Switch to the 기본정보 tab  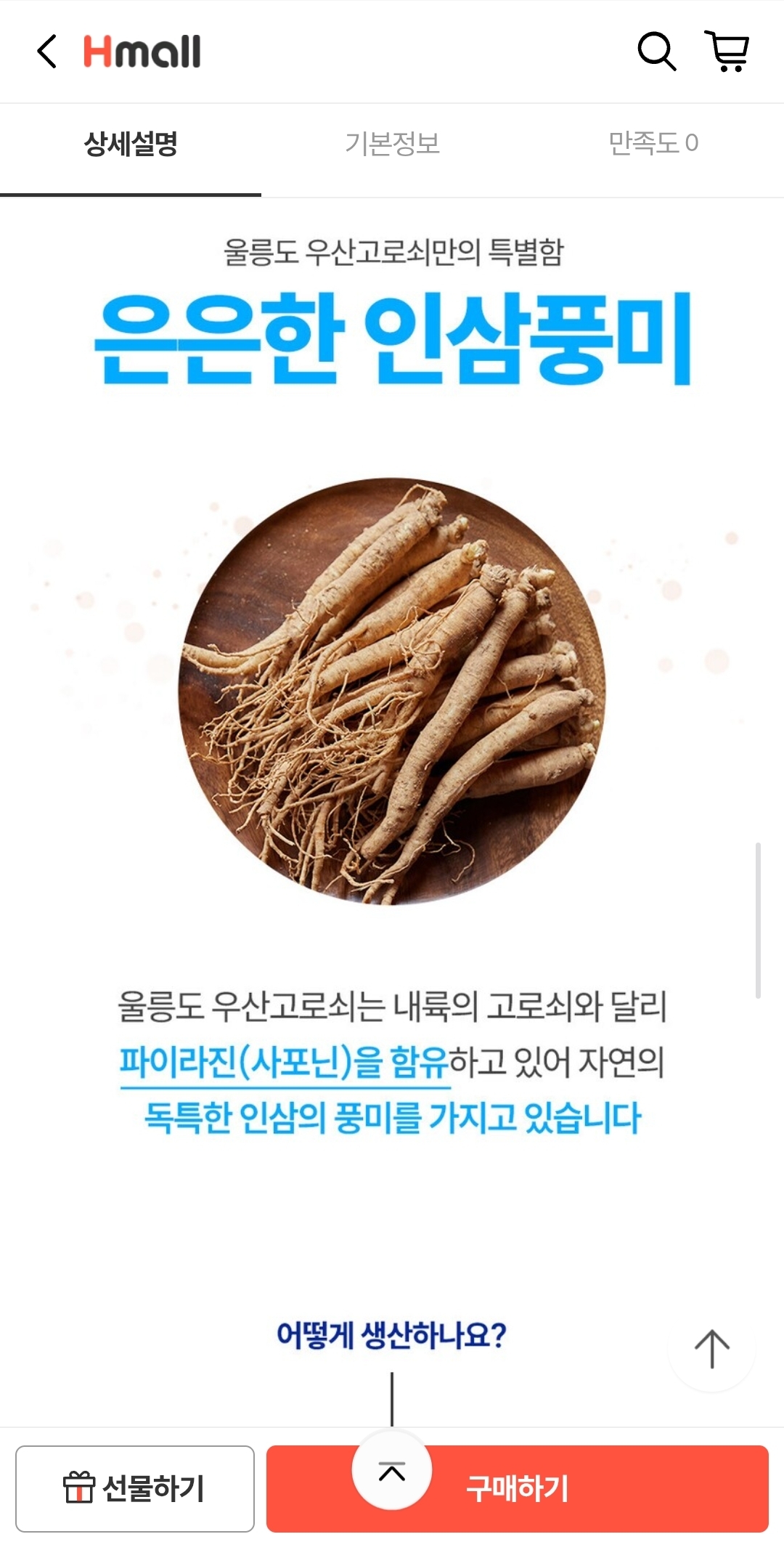click(x=392, y=144)
